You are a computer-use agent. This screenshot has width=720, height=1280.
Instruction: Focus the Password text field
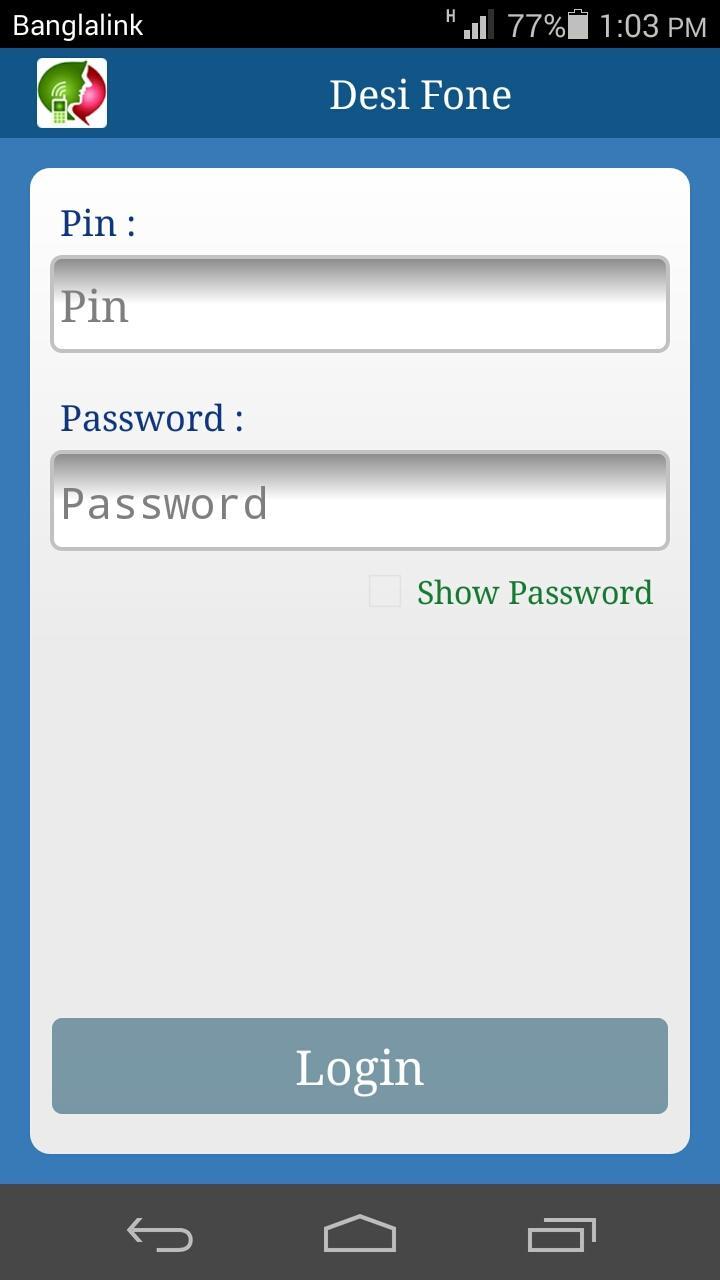tap(360, 501)
